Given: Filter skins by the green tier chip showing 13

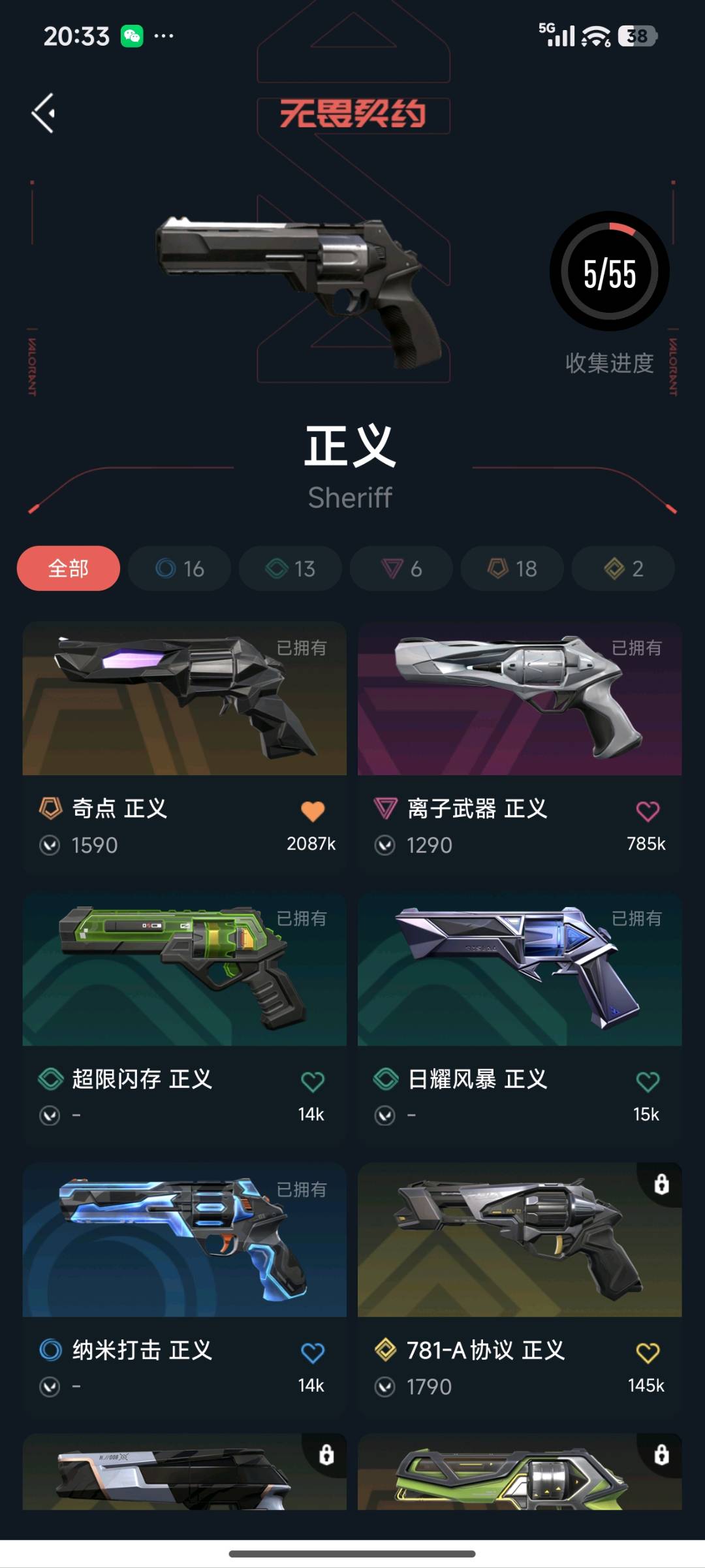Looking at the screenshot, I should click(x=290, y=568).
